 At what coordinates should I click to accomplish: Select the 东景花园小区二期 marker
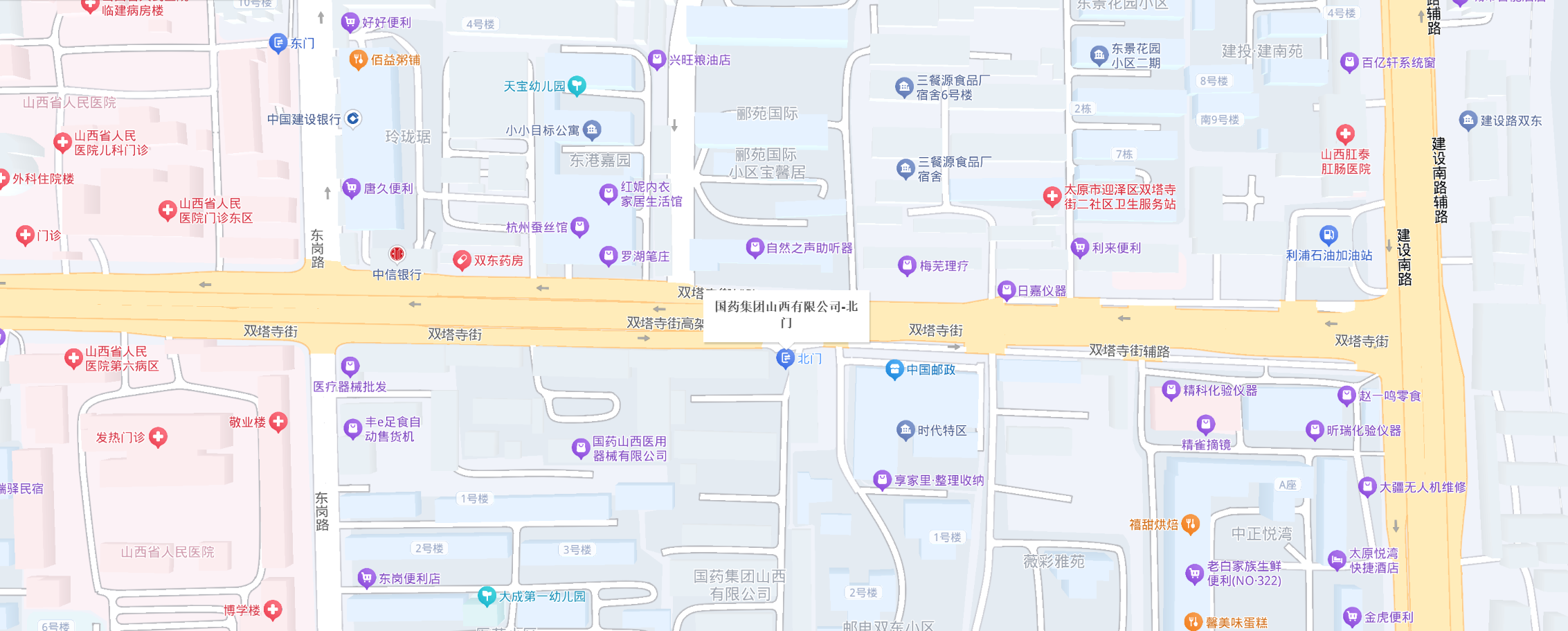coord(1099,55)
